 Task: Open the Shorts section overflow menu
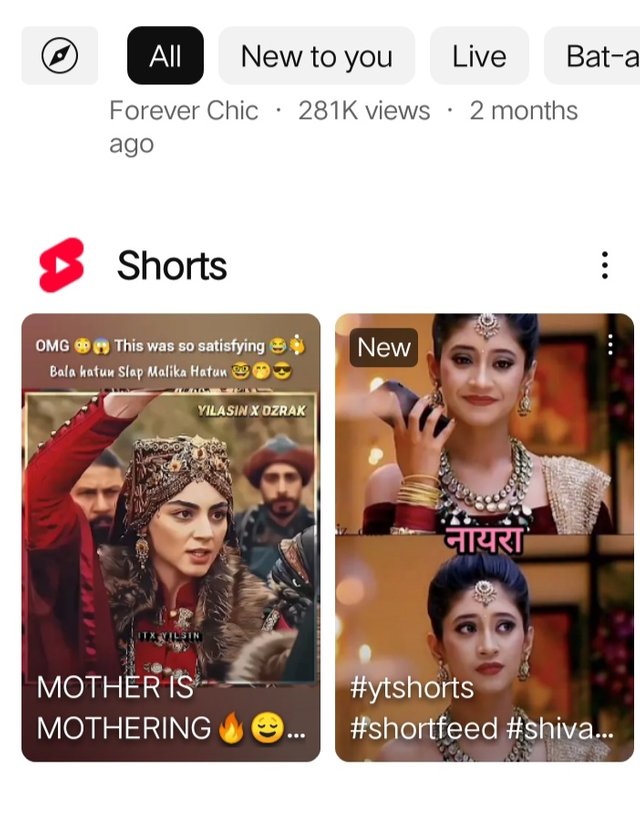pyautogui.click(x=604, y=266)
